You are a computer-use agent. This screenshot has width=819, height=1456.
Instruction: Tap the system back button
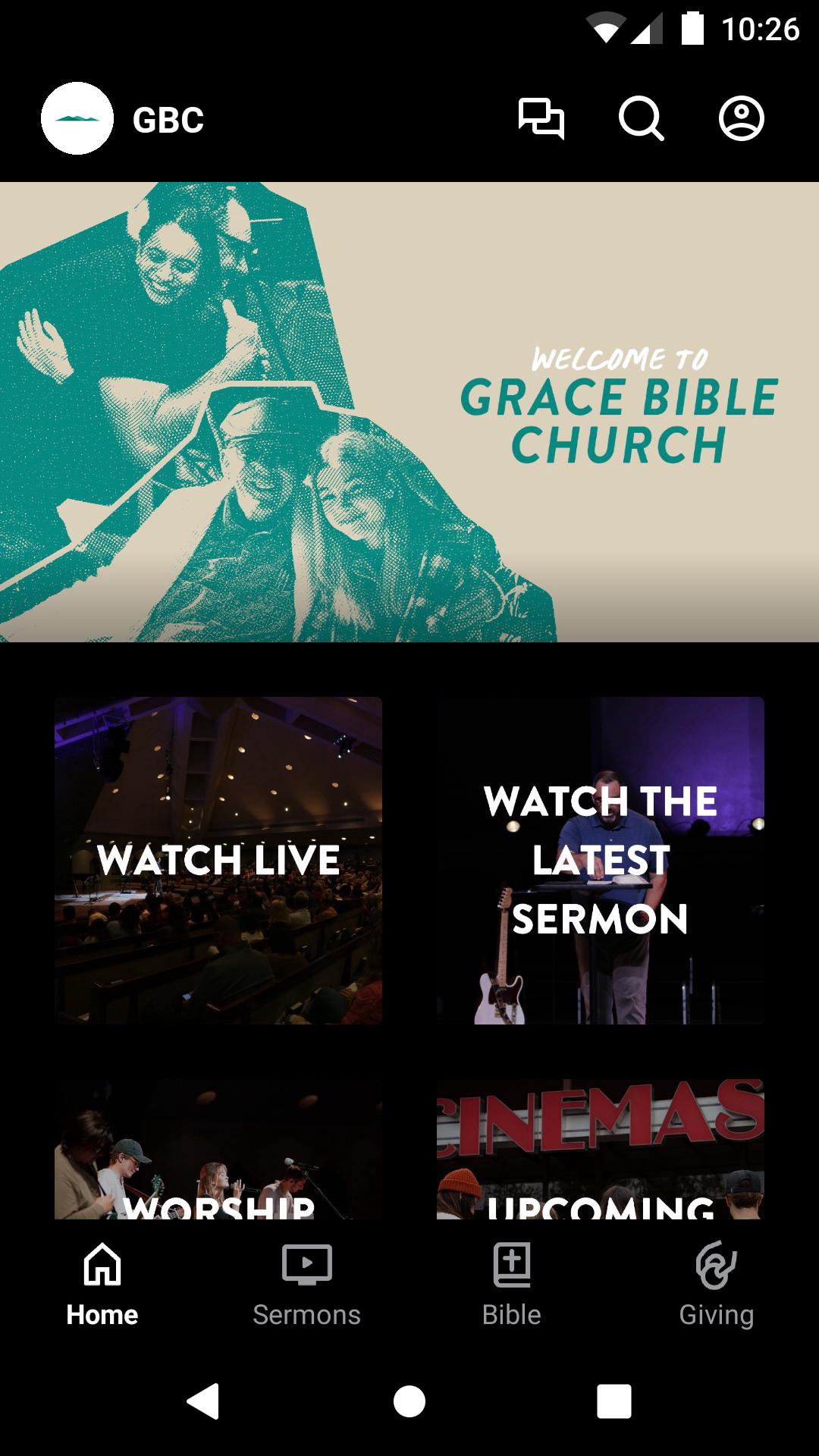click(204, 1401)
